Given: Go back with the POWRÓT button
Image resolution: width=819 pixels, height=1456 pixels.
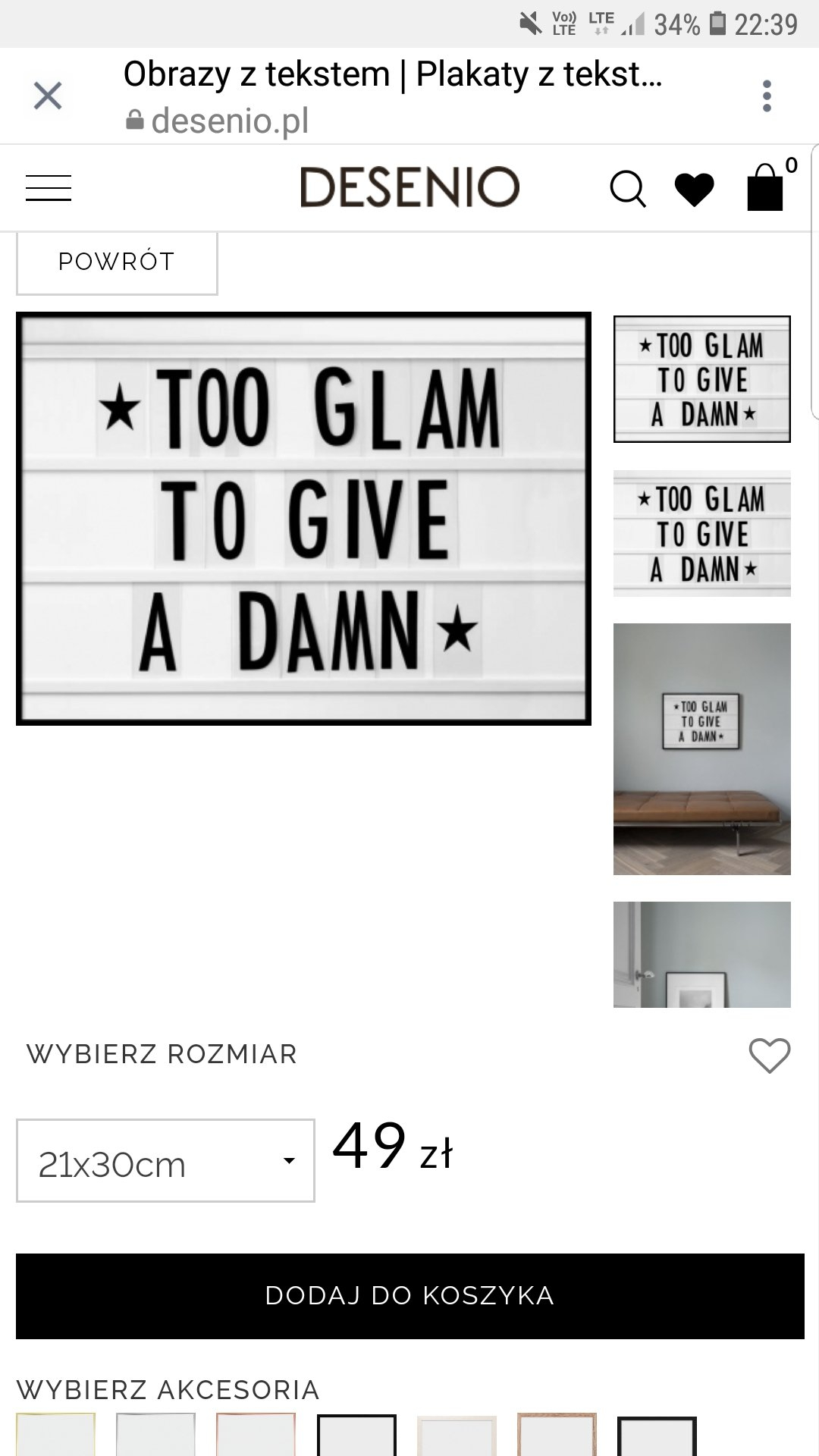Looking at the screenshot, I should tap(117, 262).
